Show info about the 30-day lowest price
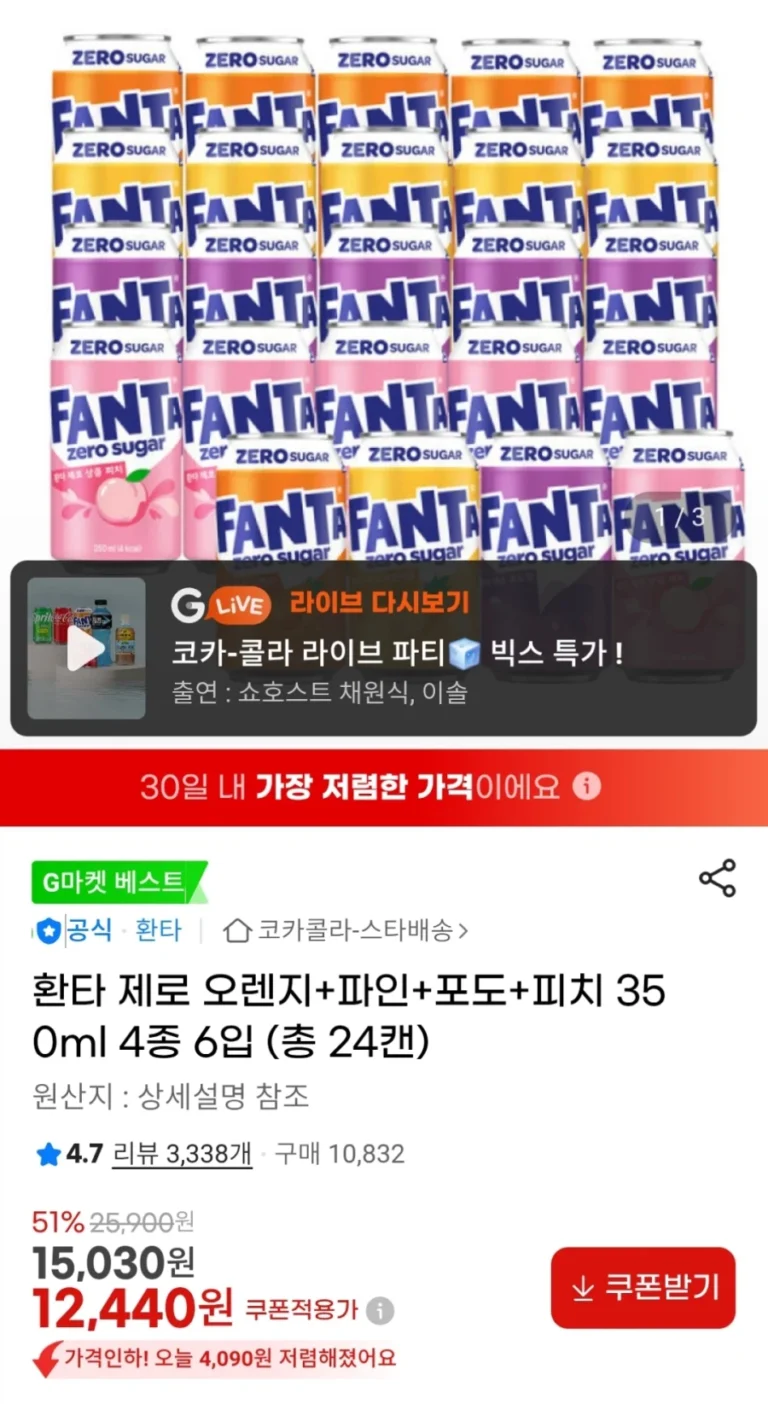Screen dimensions: 768x1404 [588, 786]
